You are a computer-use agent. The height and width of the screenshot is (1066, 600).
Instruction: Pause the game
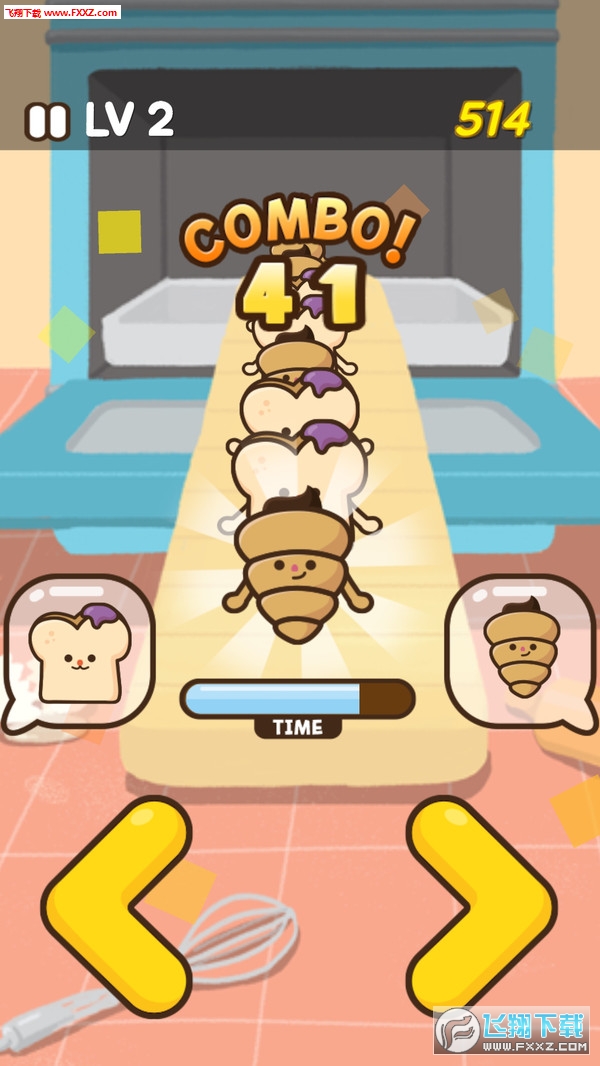[47, 121]
